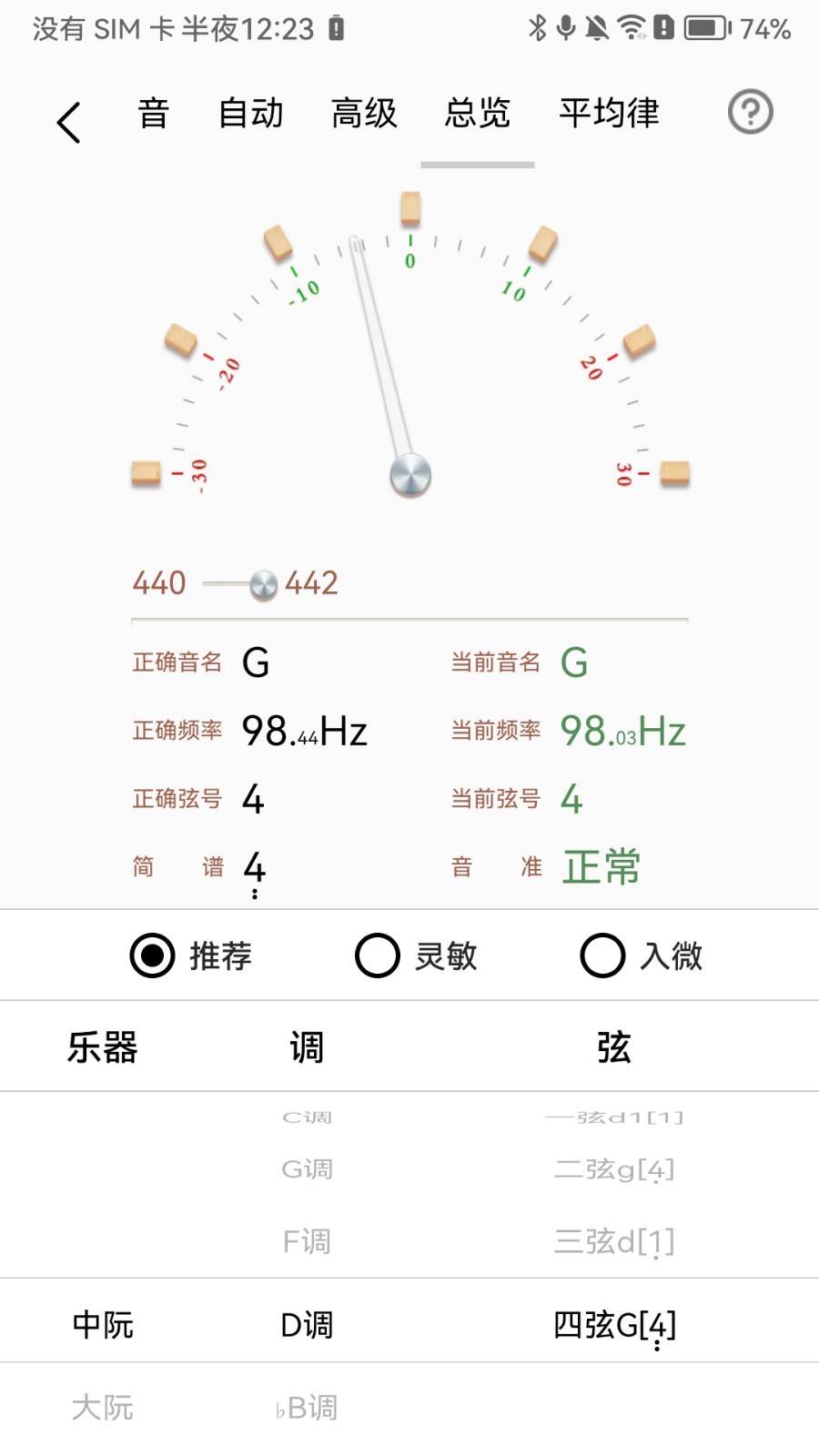
Task: Switch to the 音 tab
Action: tap(154, 114)
